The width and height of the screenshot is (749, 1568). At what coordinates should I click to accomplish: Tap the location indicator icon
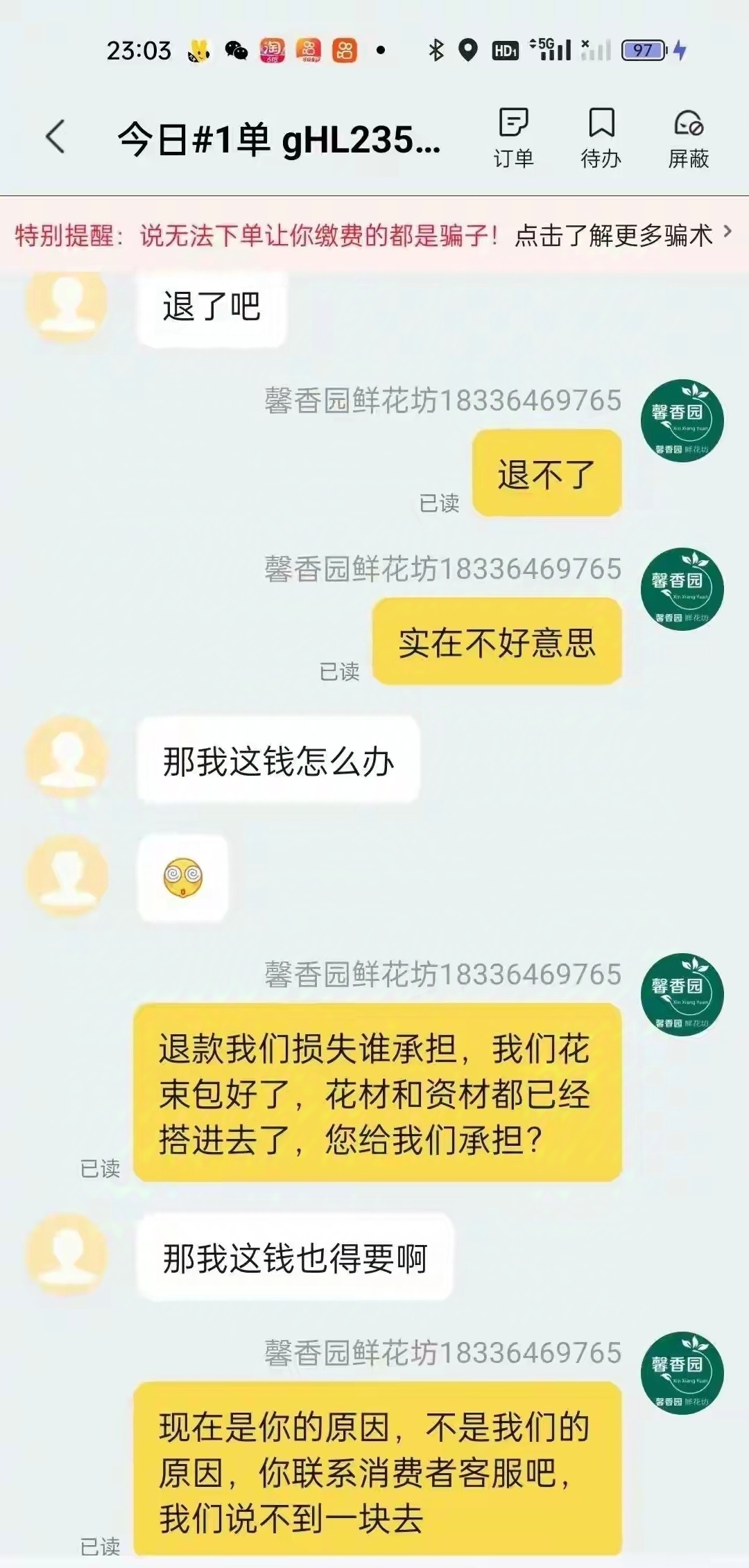tap(468, 50)
